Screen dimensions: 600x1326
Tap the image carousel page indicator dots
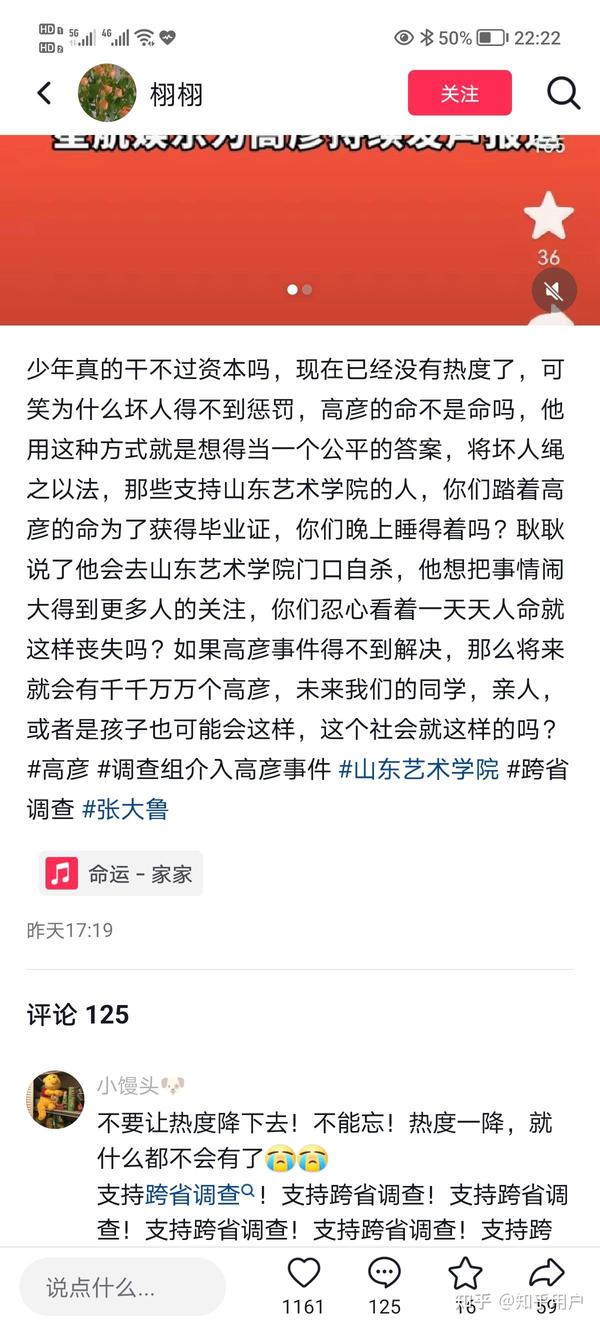tap(300, 290)
